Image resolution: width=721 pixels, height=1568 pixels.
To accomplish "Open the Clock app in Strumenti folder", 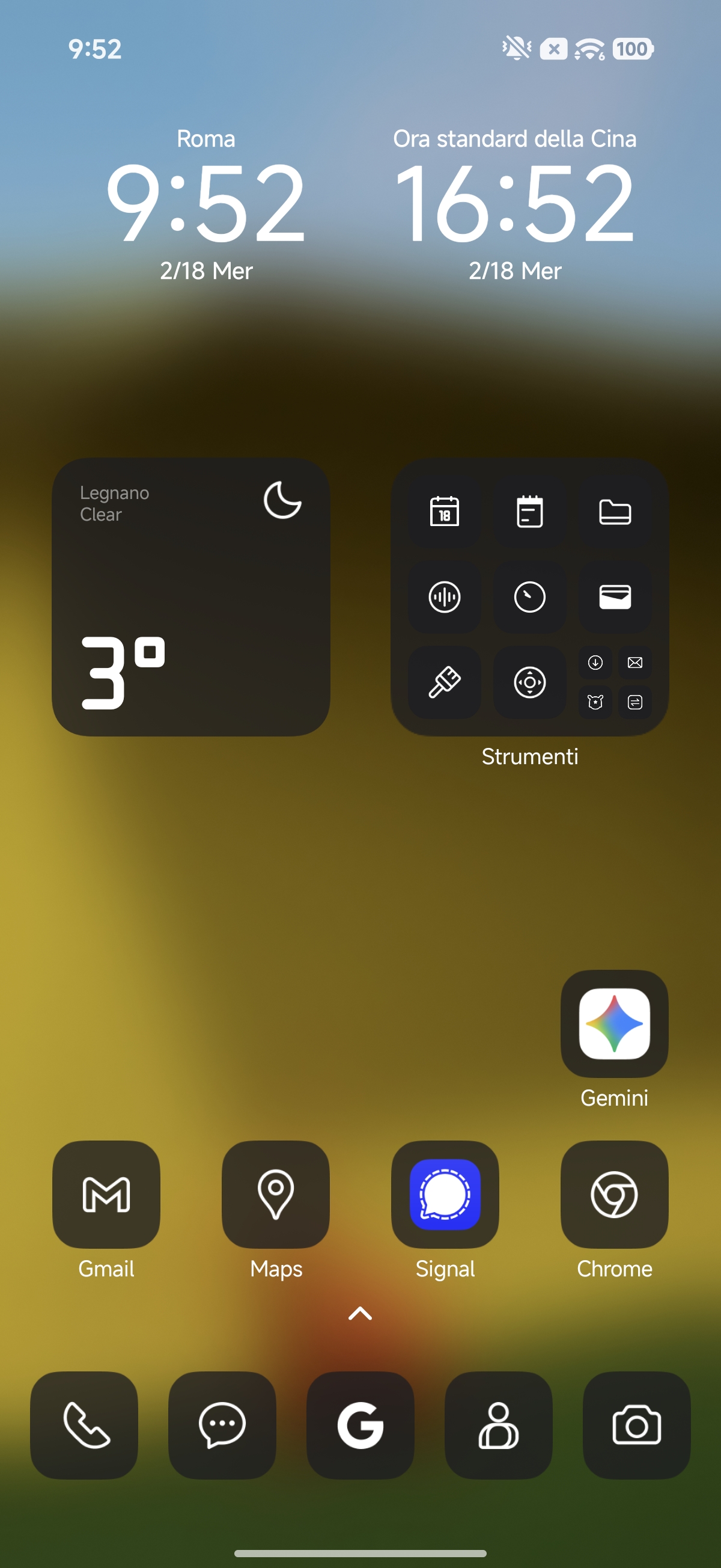I will (529, 596).
